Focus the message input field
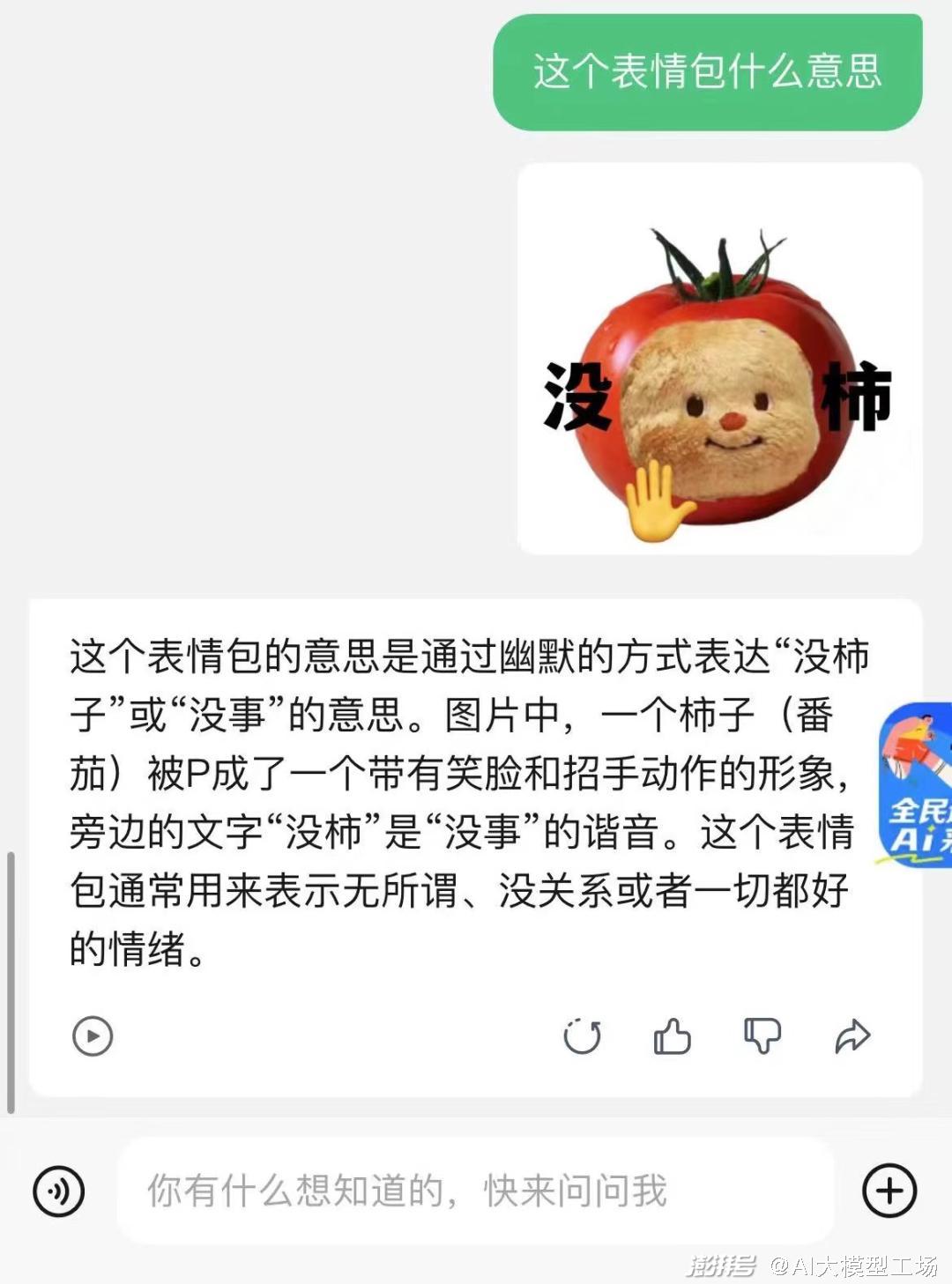952x1284 pixels. (476, 1191)
